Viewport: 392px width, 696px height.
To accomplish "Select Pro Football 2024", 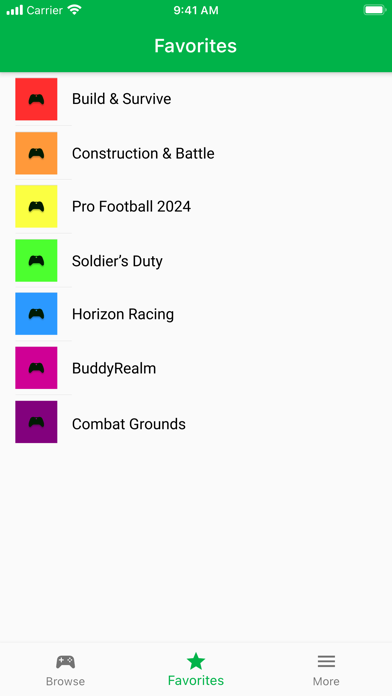I will pyautogui.click(x=196, y=207).
